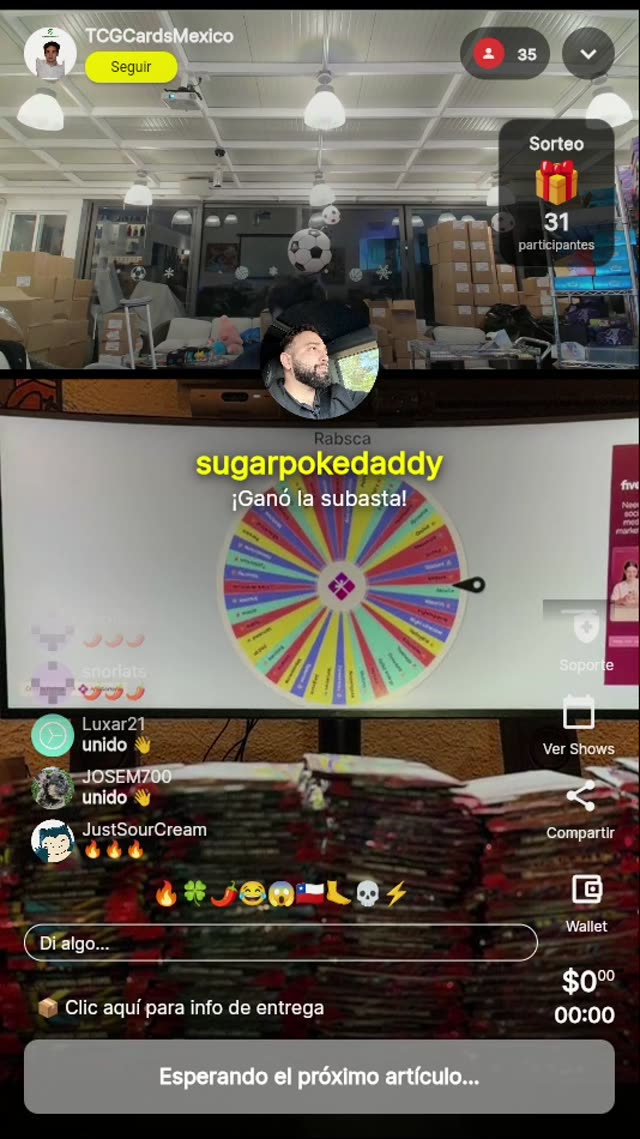The height and width of the screenshot is (1139, 640).
Task: Tap the 'Di algo...' chat field
Action: pos(280,943)
